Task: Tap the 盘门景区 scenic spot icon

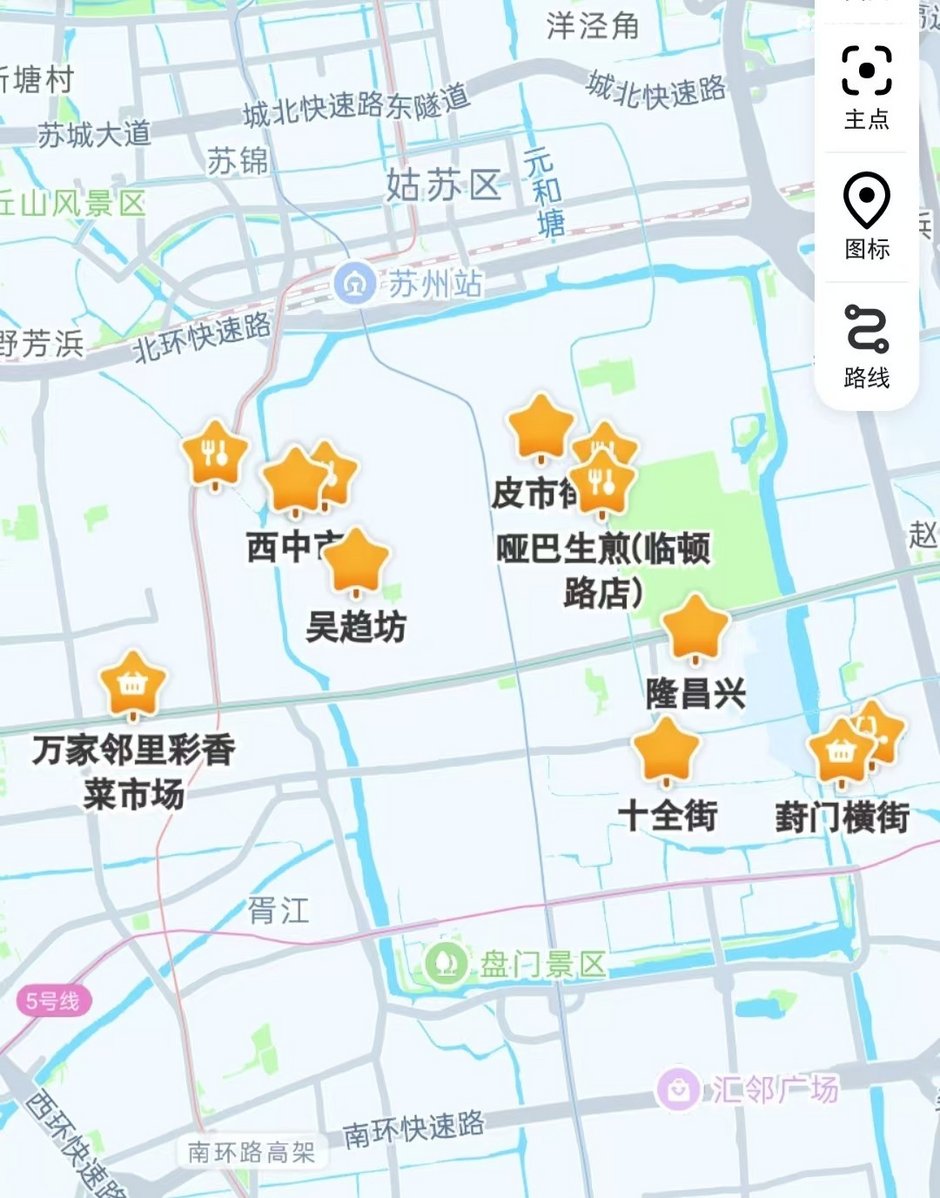Action: pos(444,964)
